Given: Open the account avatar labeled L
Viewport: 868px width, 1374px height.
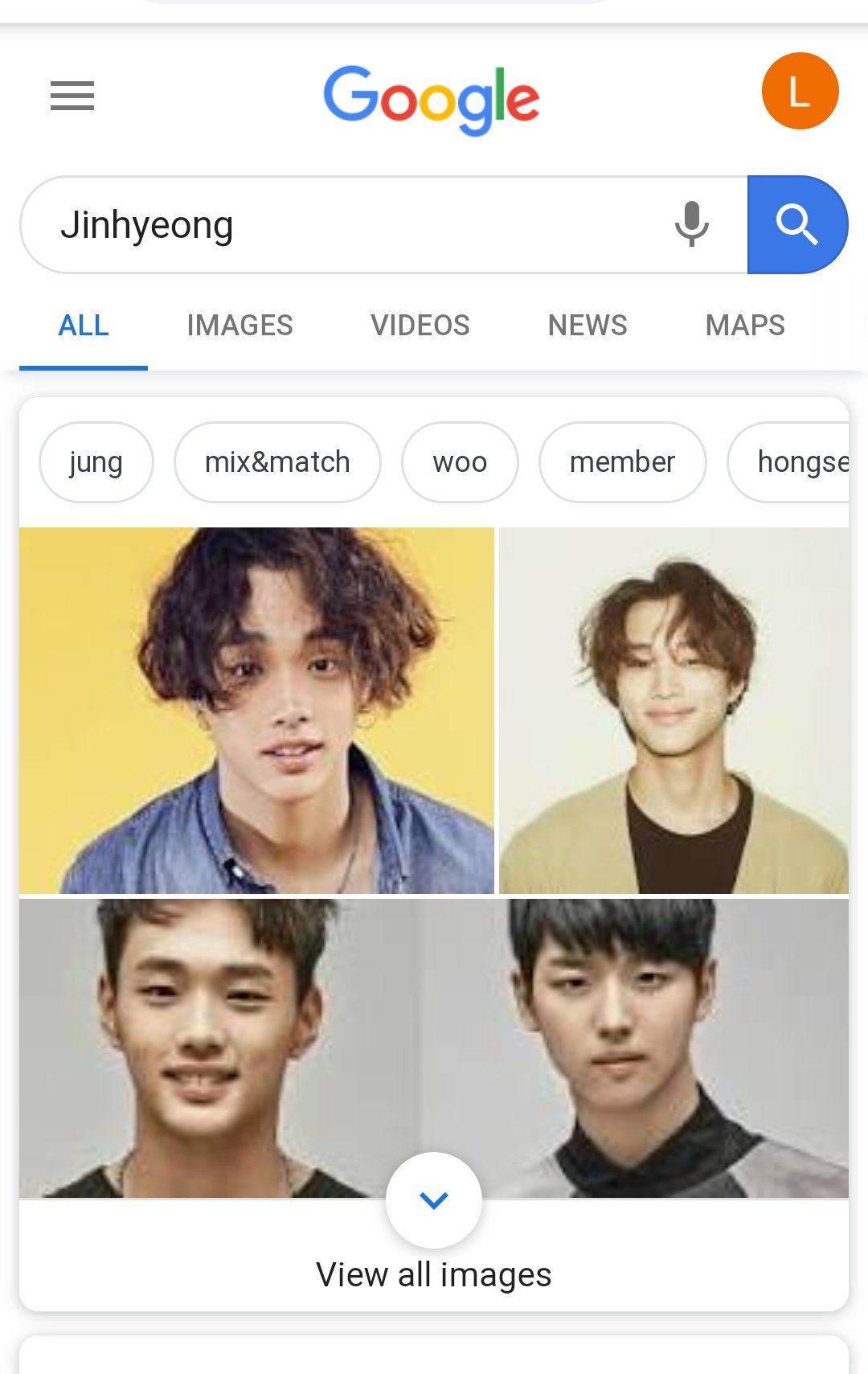Looking at the screenshot, I should 800,92.
